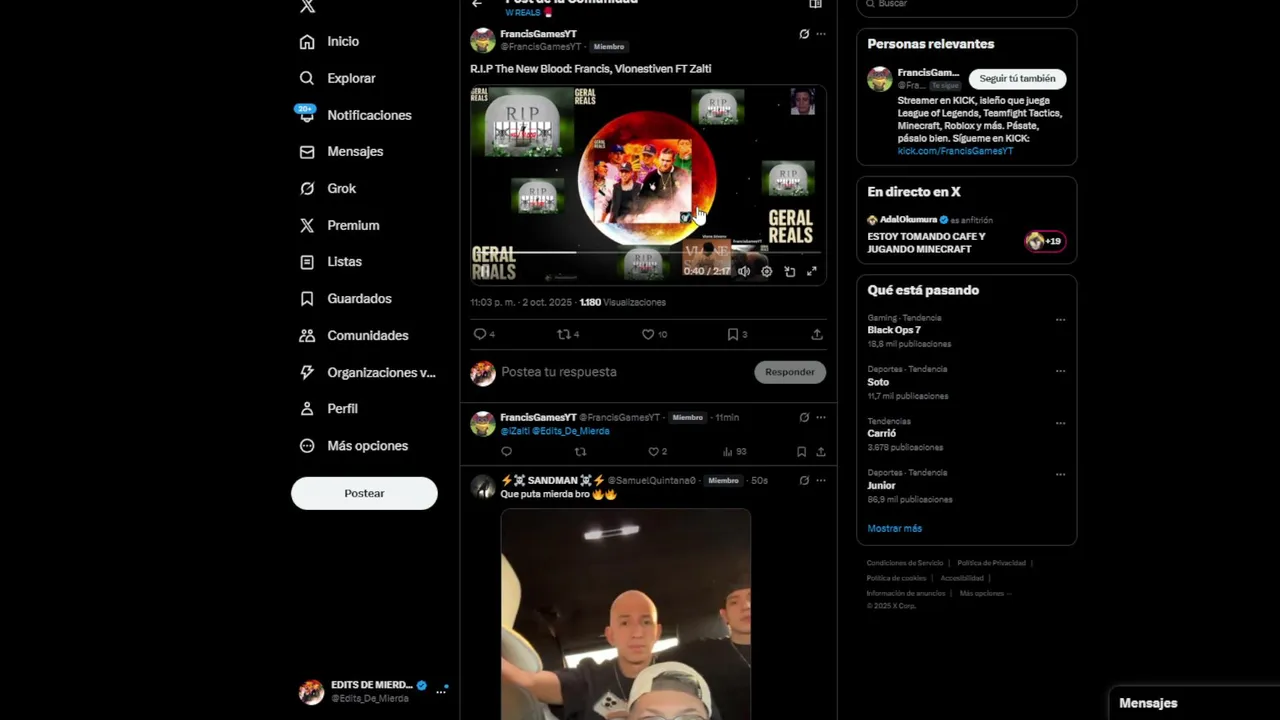
Task: Share the main post
Action: tap(817, 334)
